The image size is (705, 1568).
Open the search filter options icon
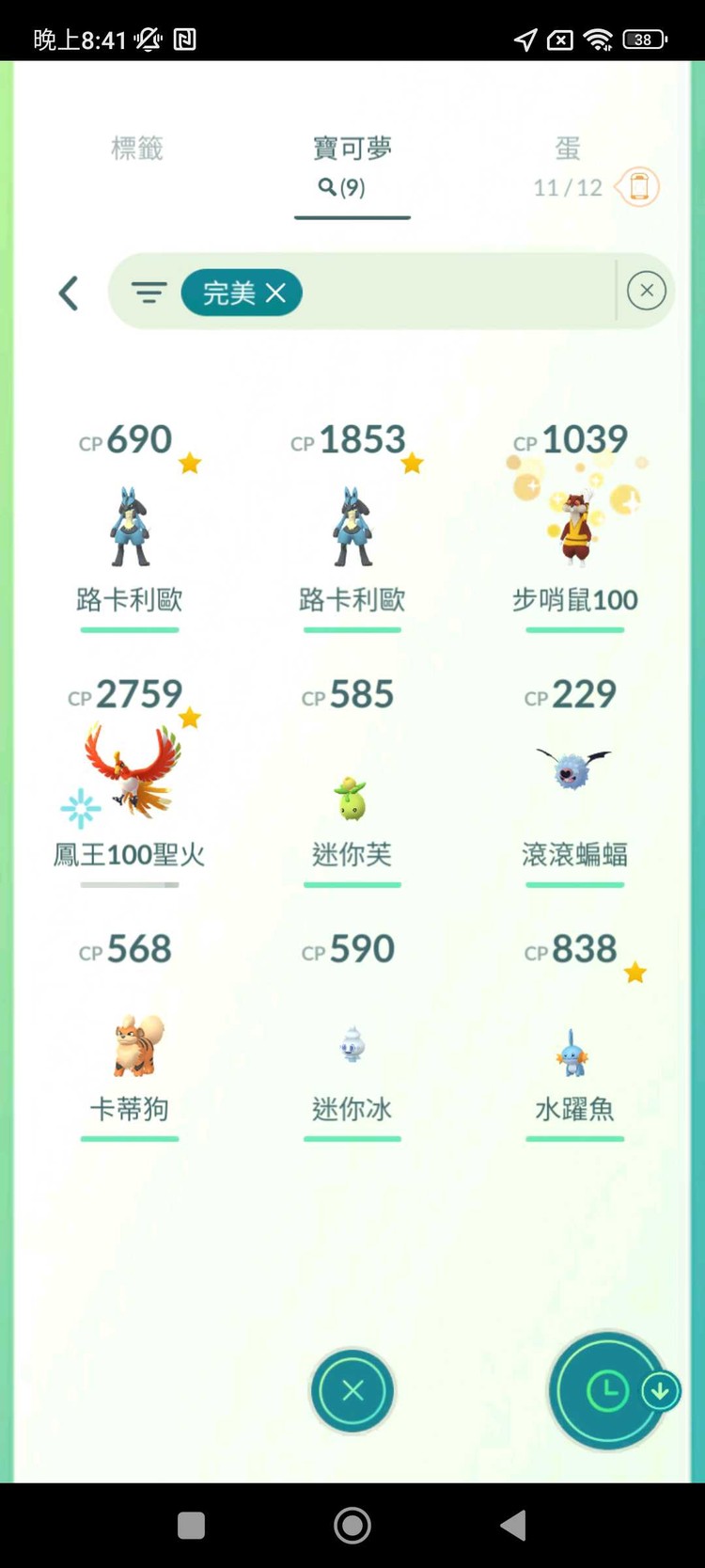point(149,293)
